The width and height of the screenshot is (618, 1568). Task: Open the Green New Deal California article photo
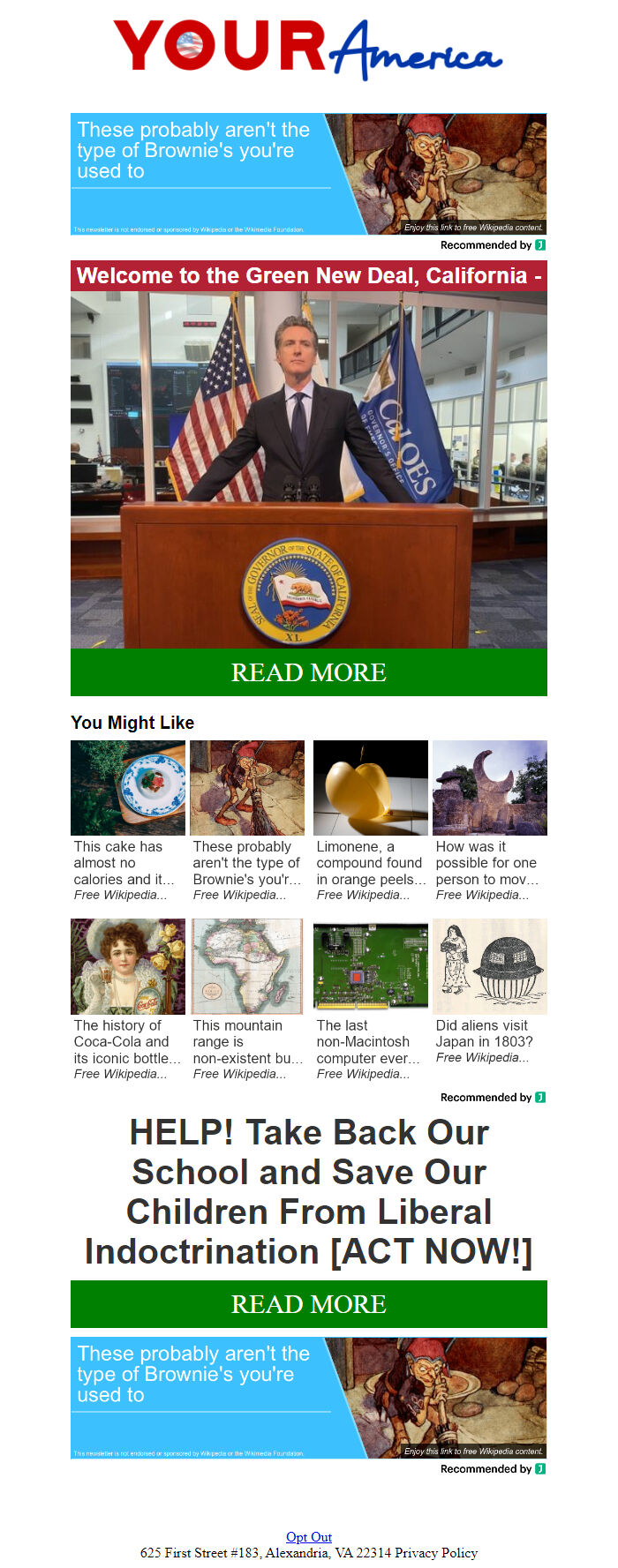coord(308,469)
